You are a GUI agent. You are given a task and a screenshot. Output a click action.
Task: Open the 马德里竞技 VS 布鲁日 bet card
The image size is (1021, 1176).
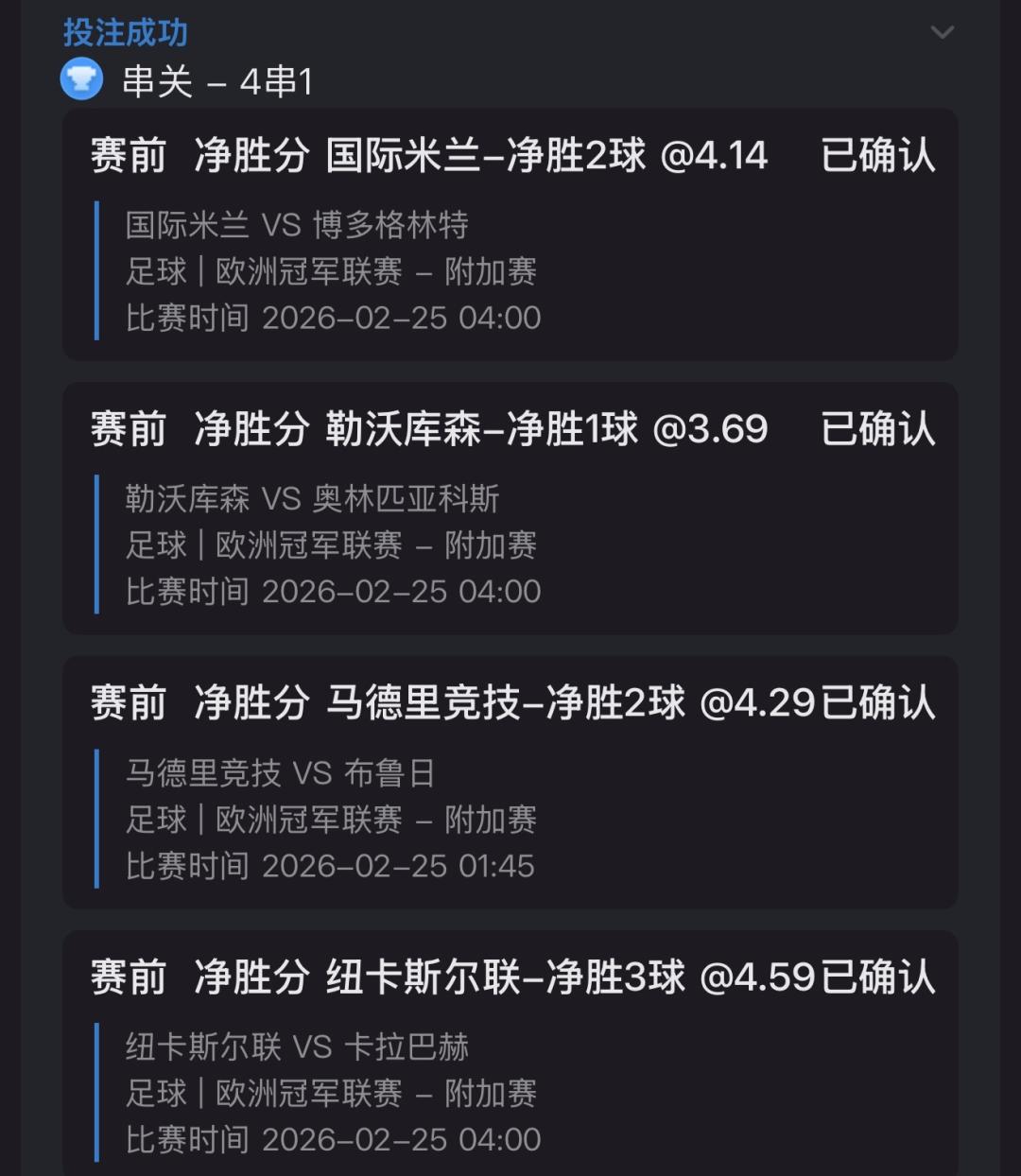tap(510, 783)
